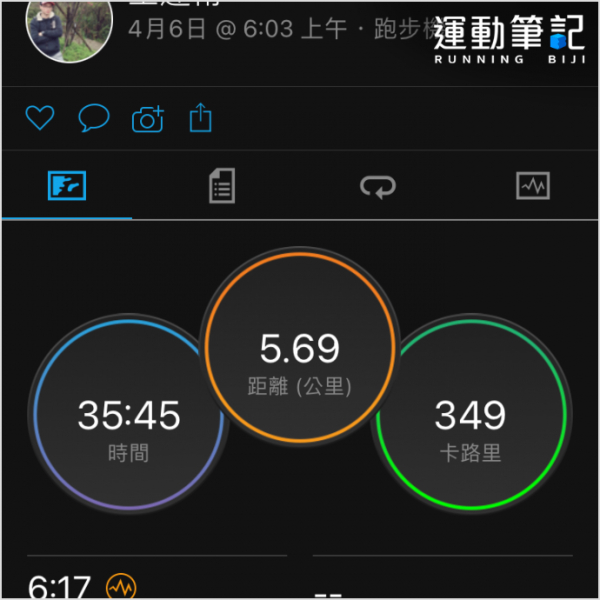Screen dimensions: 600x600
Task: Add a photo using the camera icon
Action: tap(148, 120)
